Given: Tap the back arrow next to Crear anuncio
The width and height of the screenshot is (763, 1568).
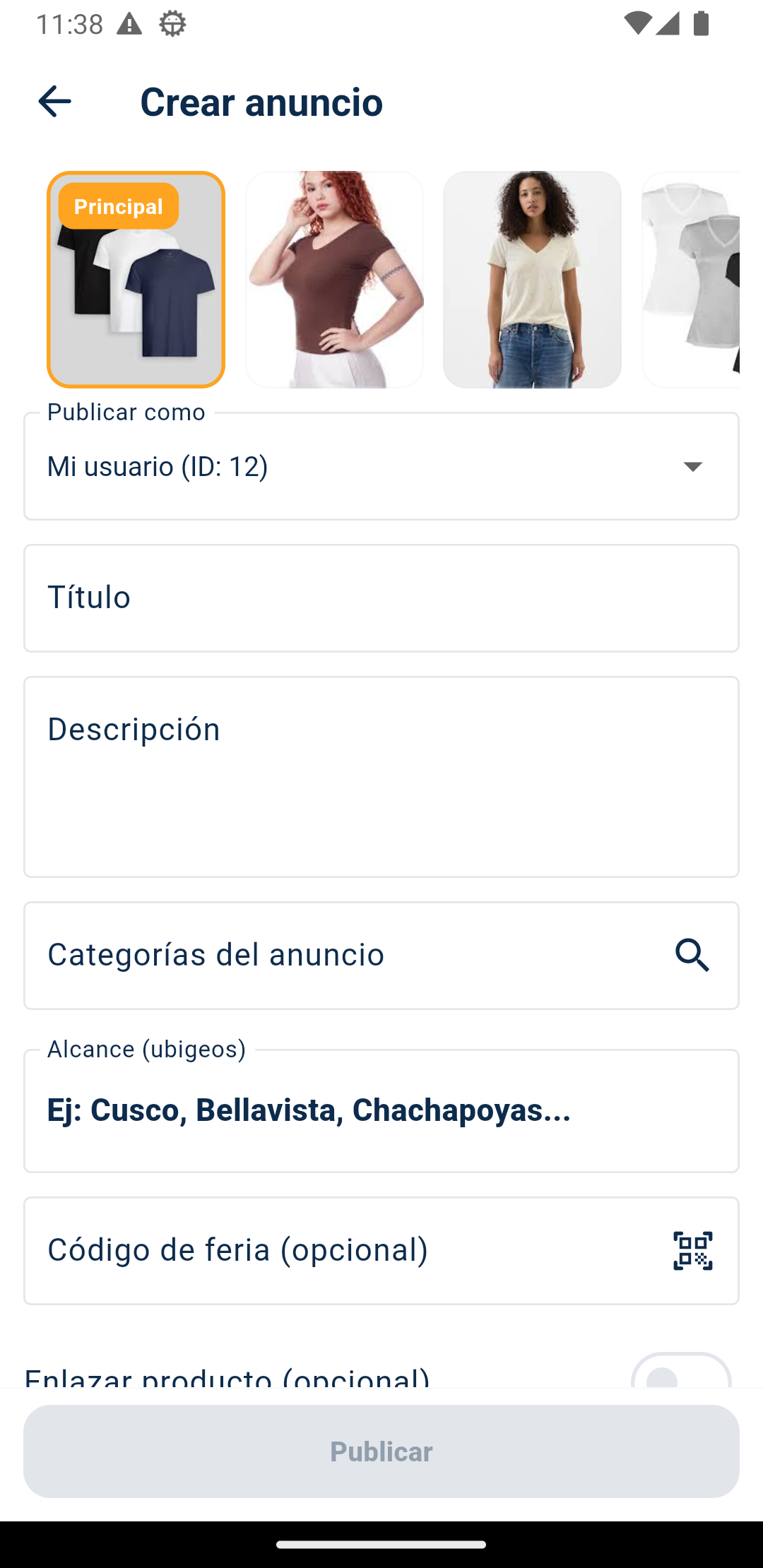Looking at the screenshot, I should pyautogui.click(x=54, y=102).
